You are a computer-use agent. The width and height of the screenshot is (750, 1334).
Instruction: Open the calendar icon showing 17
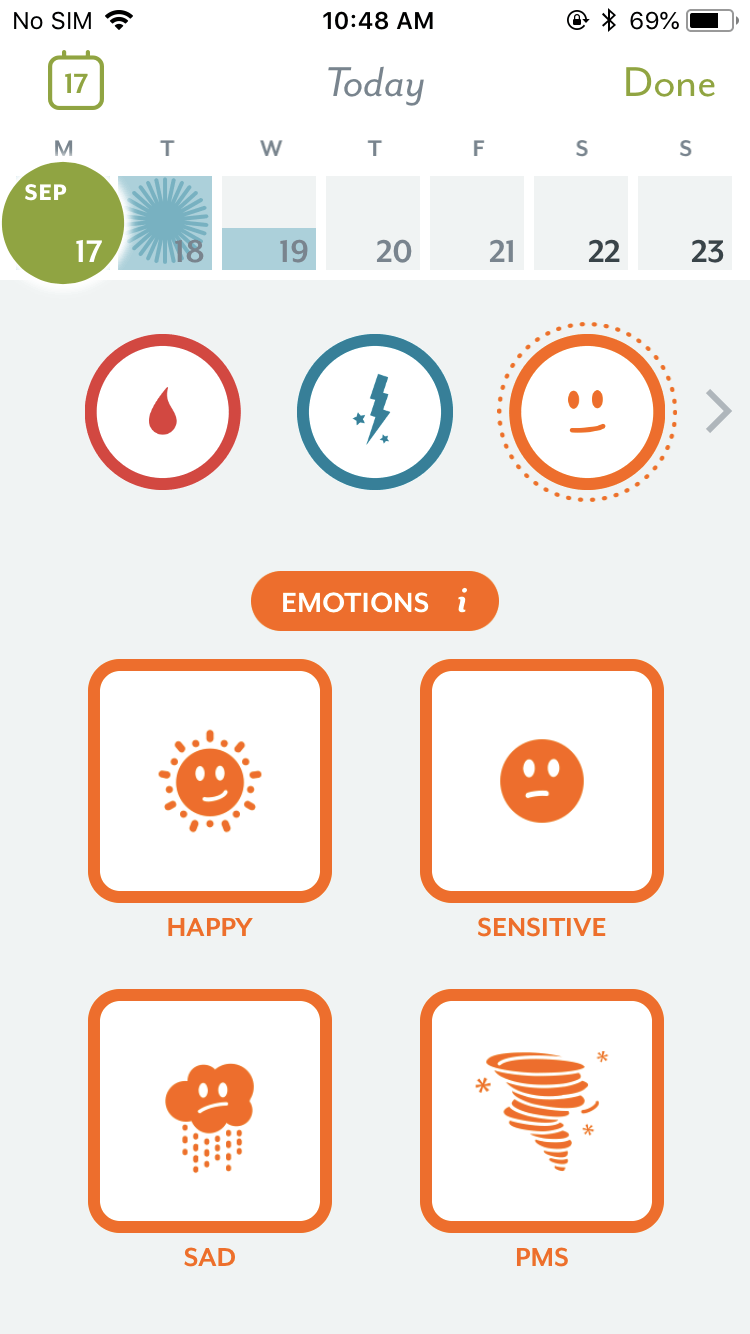coord(76,80)
